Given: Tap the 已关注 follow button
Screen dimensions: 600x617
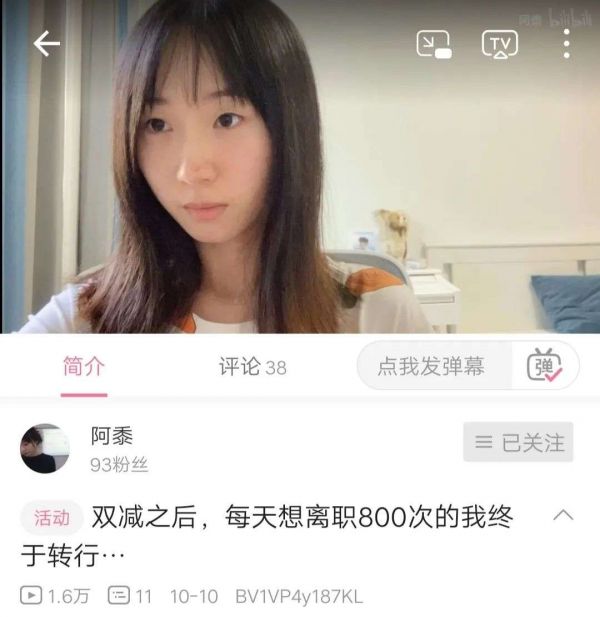Looking at the screenshot, I should click(518, 442).
